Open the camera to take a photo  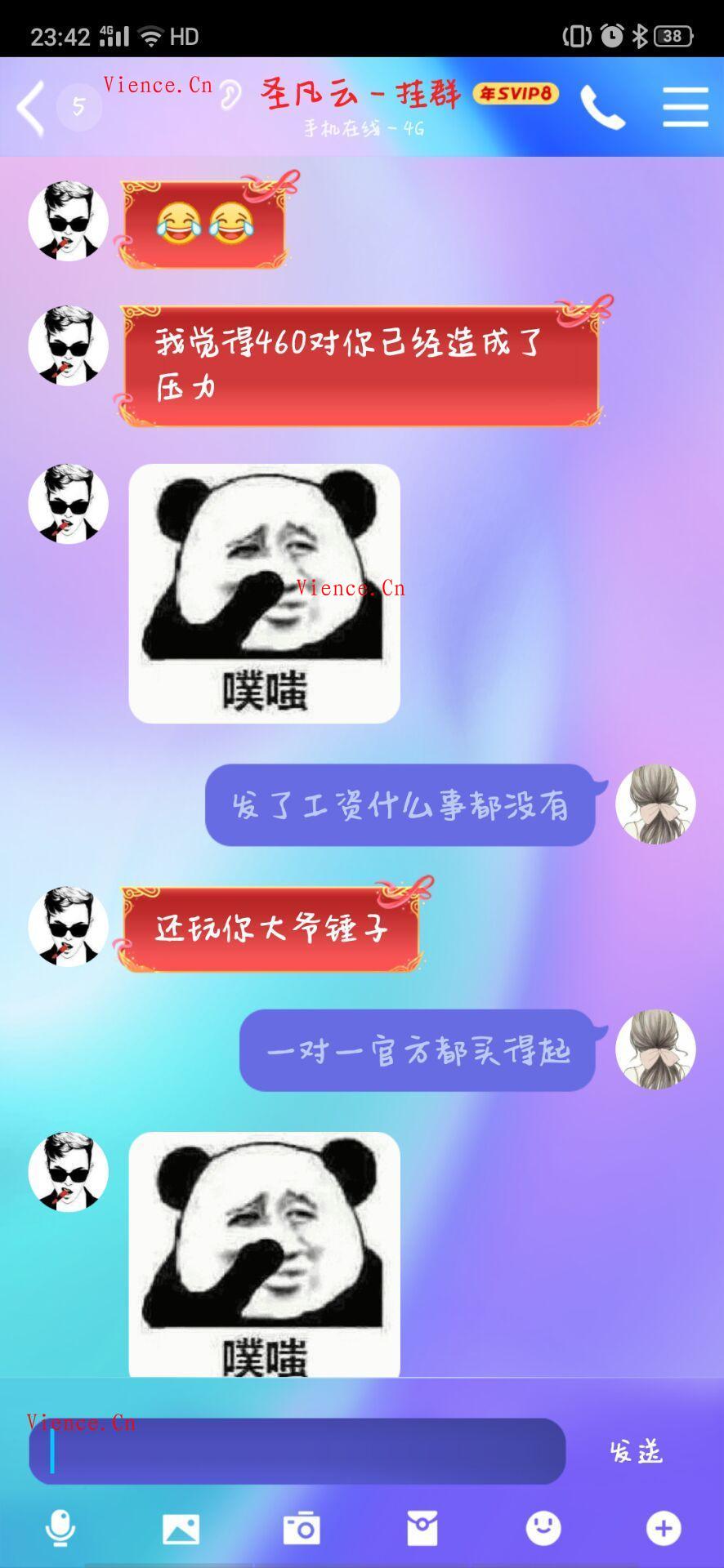tap(302, 1528)
